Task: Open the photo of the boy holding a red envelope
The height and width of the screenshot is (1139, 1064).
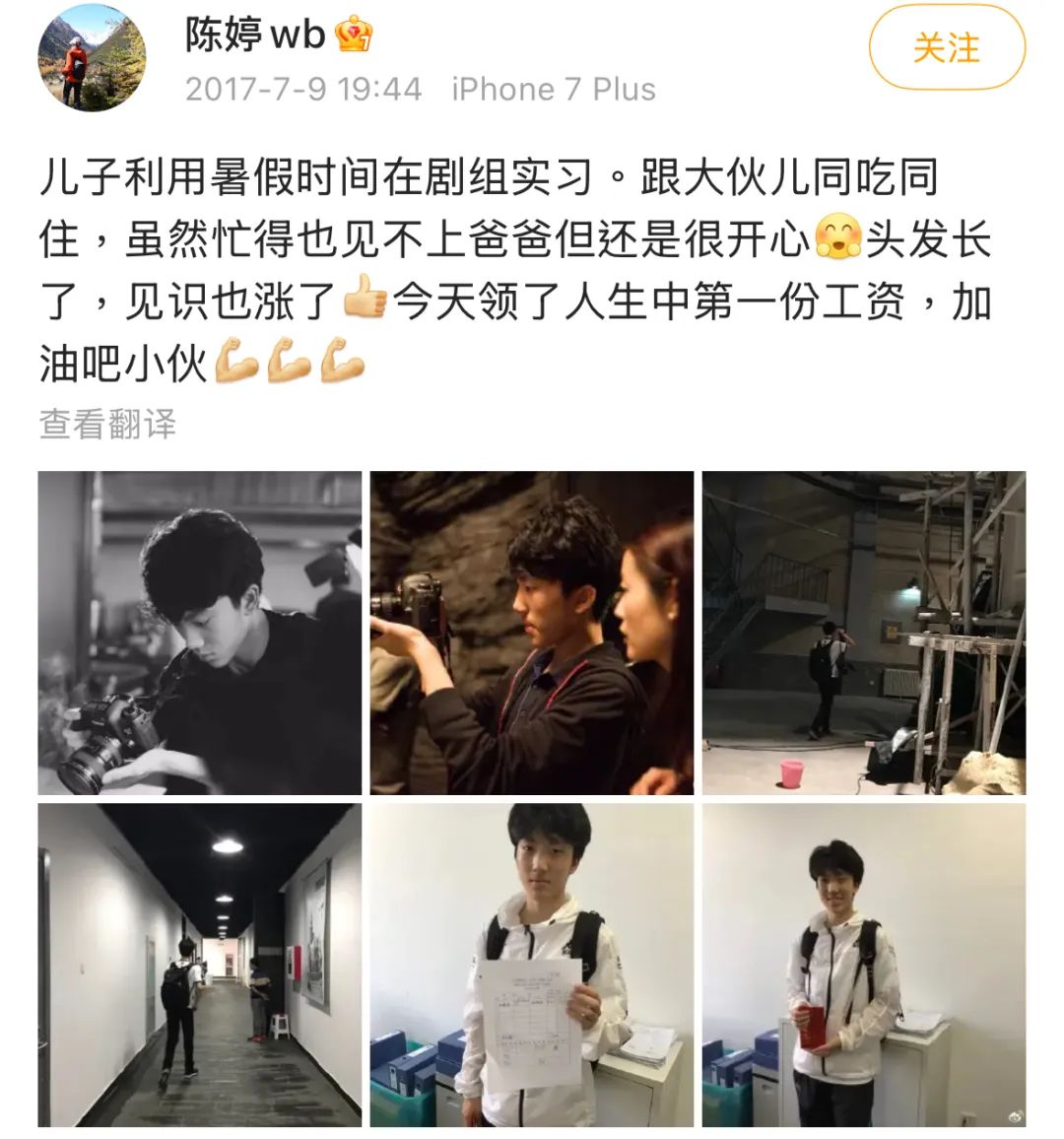Action: pyautogui.click(x=864, y=965)
